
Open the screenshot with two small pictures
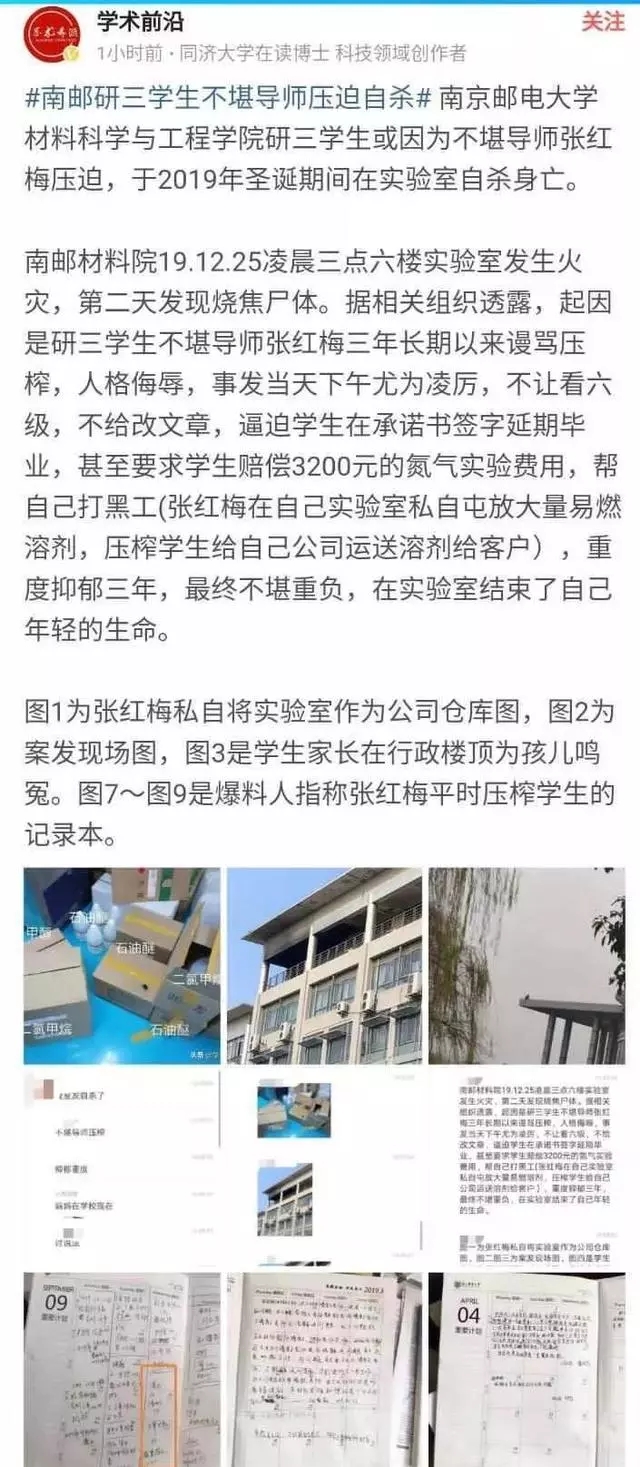(x=324, y=1166)
